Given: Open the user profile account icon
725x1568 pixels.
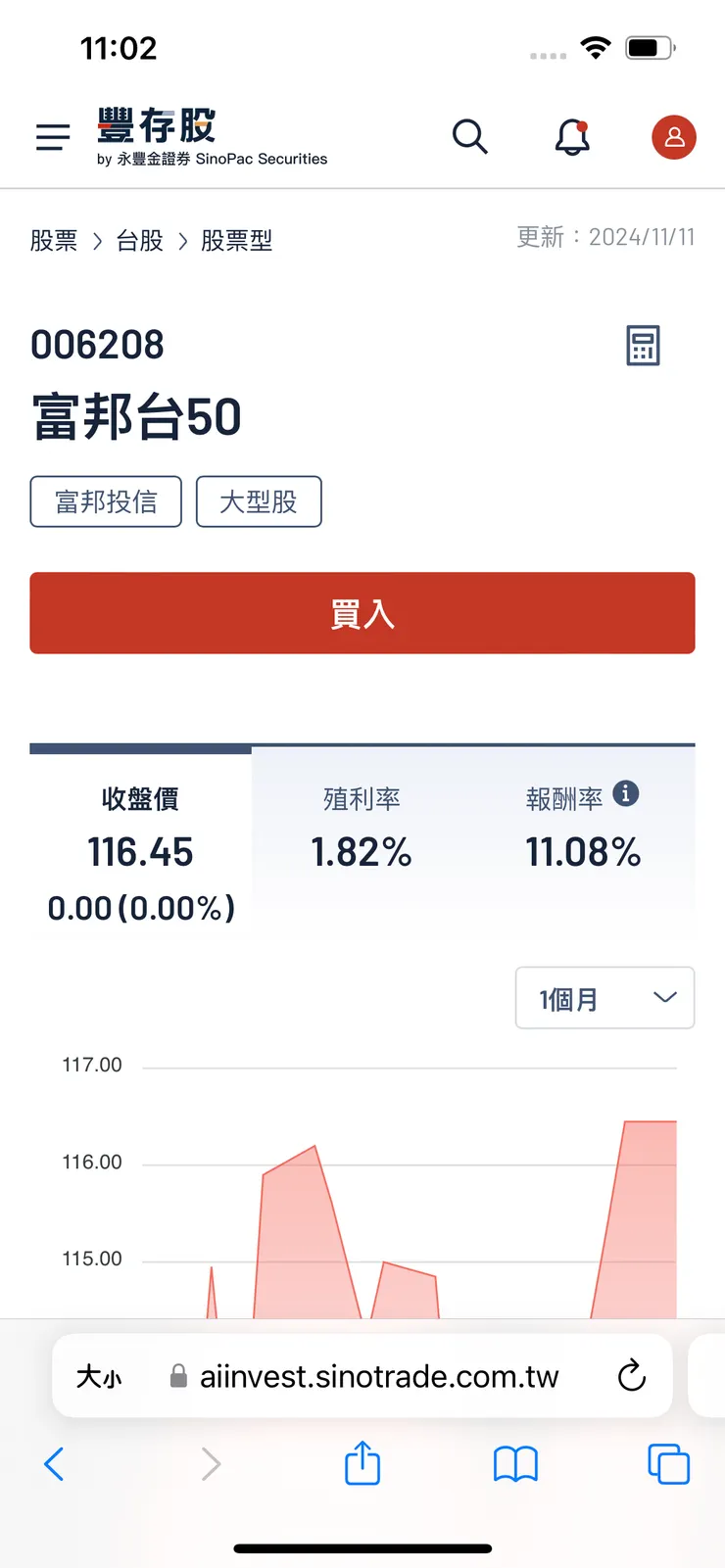Looking at the screenshot, I should 674,137.
